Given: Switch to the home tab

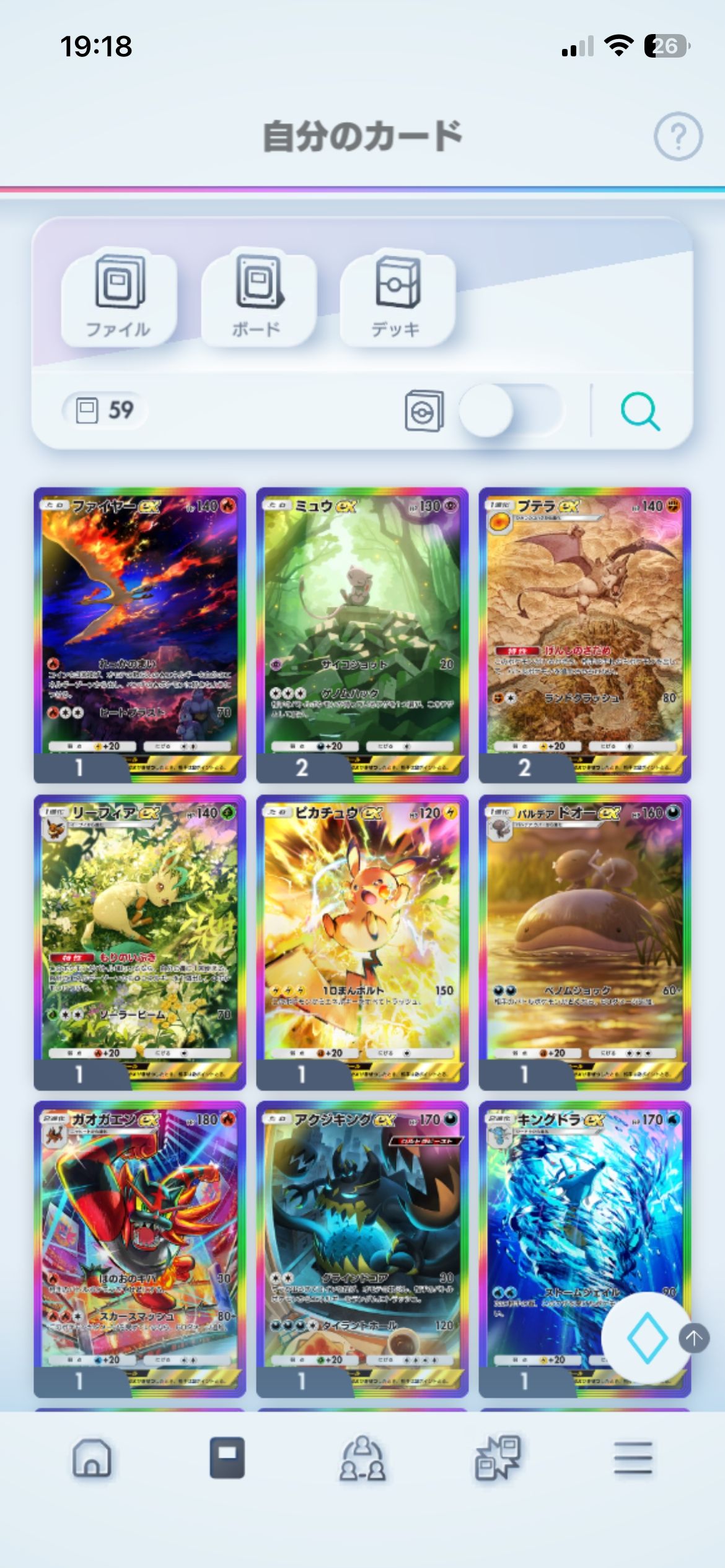Looking at the screenshot, I should coord(92,1458).
